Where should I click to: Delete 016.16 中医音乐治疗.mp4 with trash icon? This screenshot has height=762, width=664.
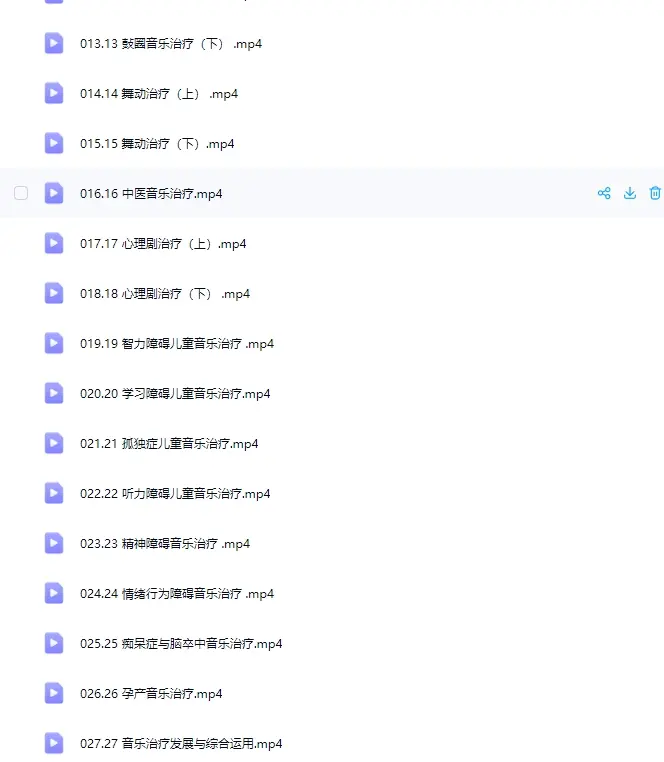(655, 193)
